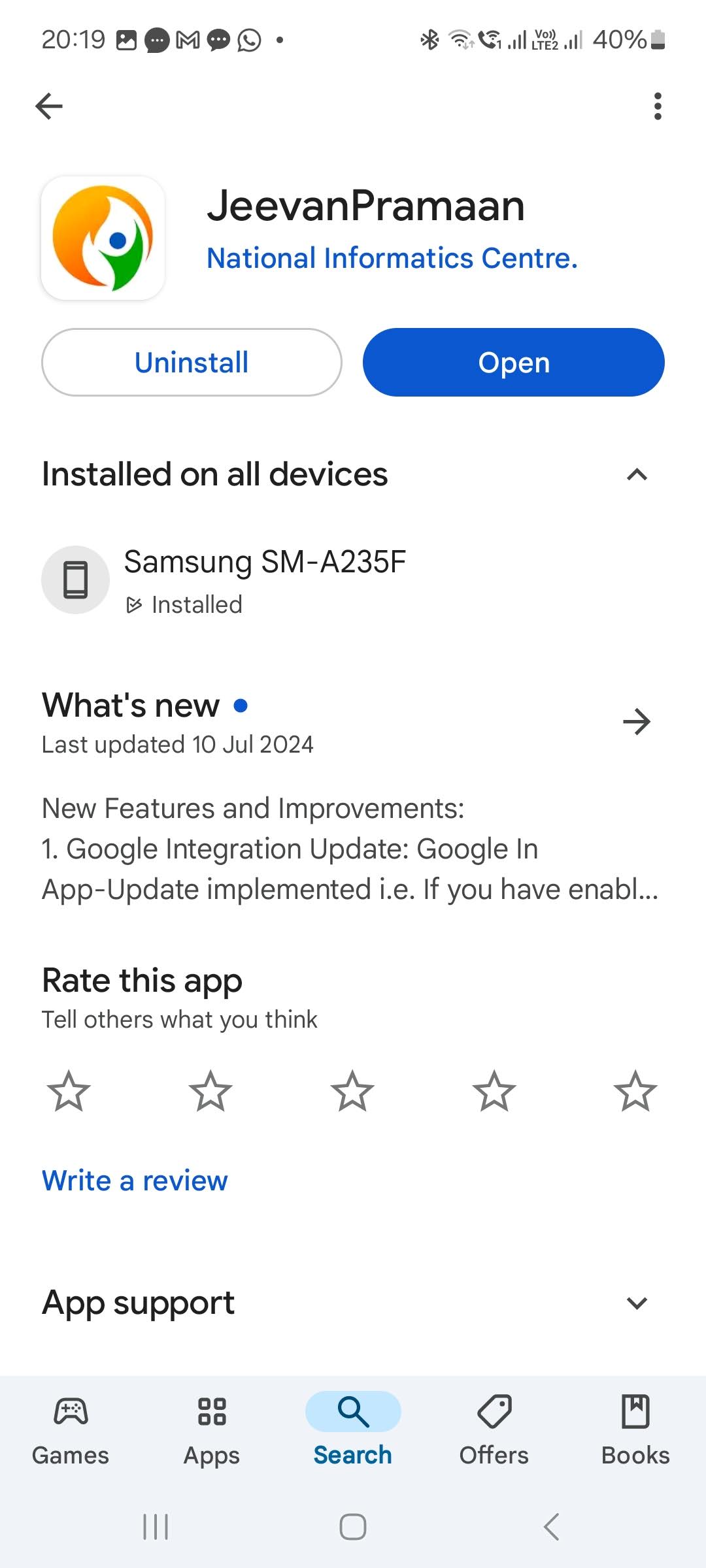The height and width of the screenshot is (1568, 706).
Task: Collapse the Installed on all devices section
Action: click(637, 475)
